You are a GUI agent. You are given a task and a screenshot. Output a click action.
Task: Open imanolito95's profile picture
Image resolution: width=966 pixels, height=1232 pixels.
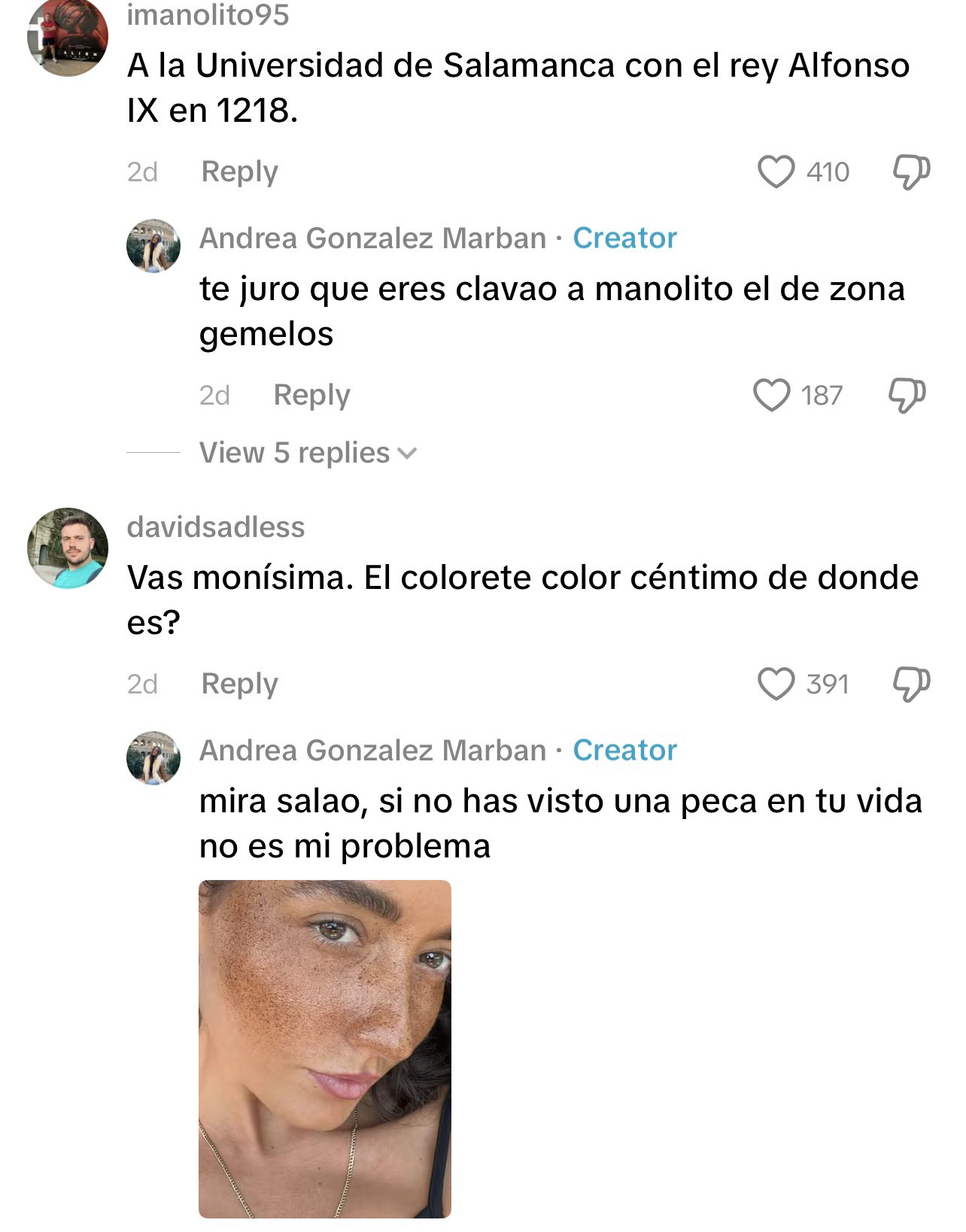[x=68, y=36]
